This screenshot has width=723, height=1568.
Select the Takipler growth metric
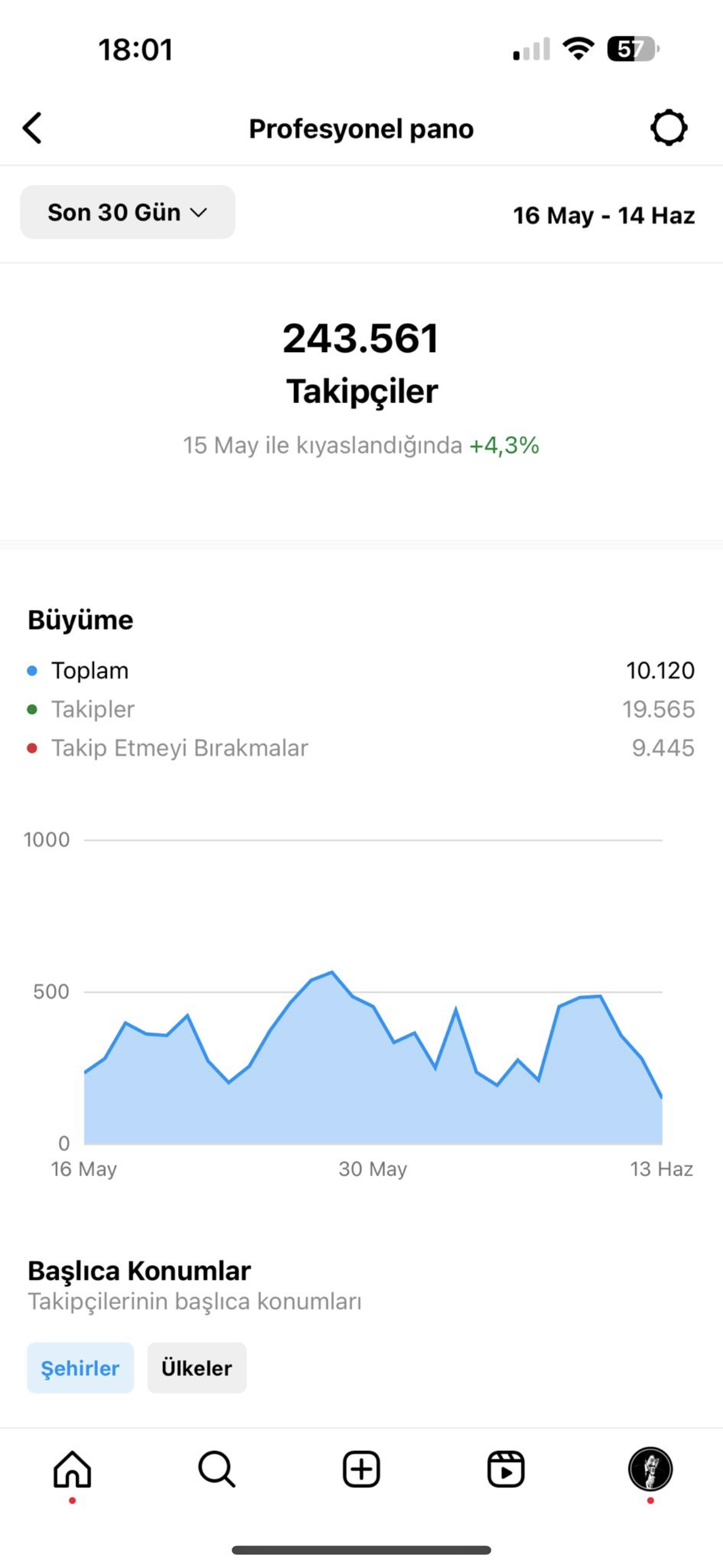(x=361, y=710)
